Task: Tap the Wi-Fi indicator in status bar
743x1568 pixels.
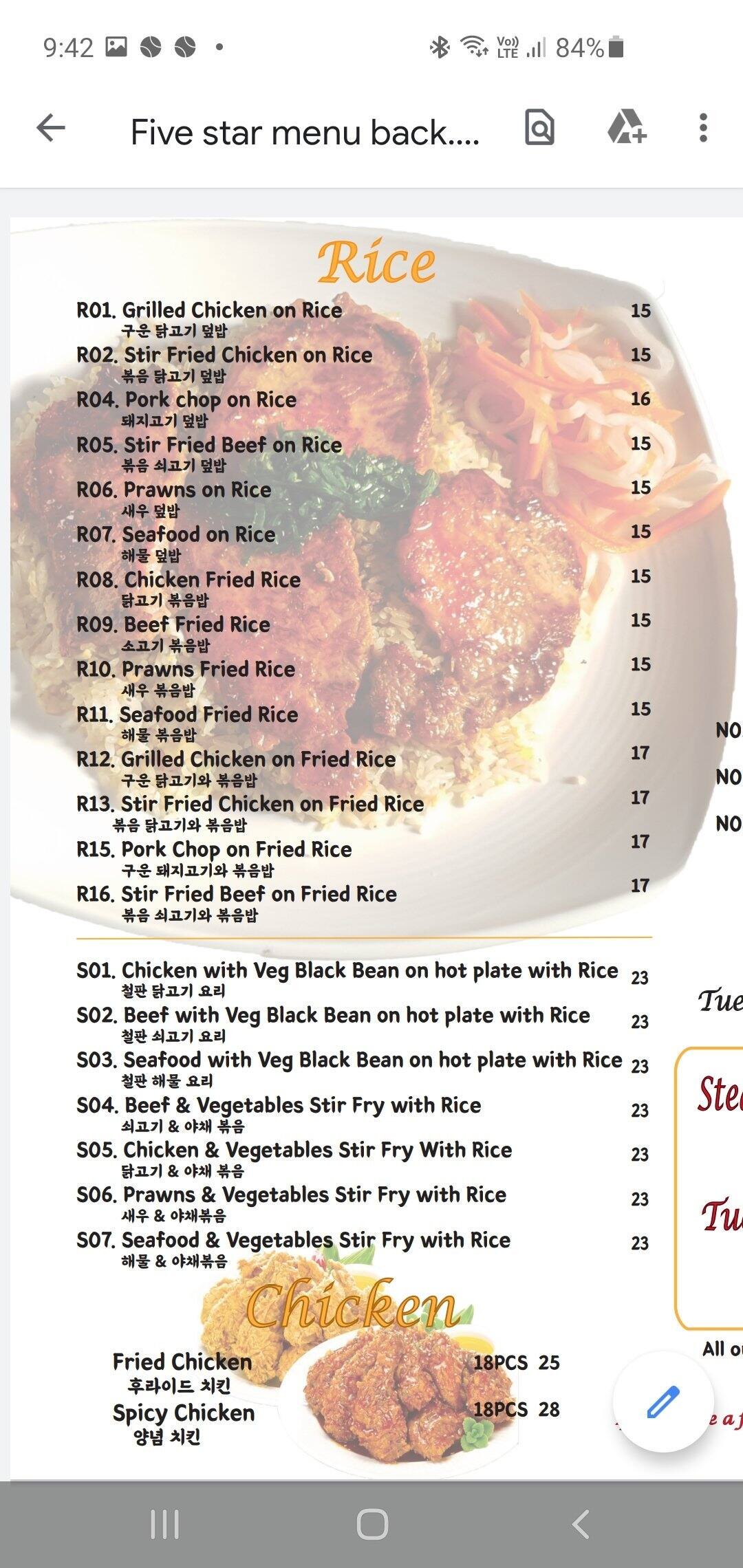Action: pos(475,47)
